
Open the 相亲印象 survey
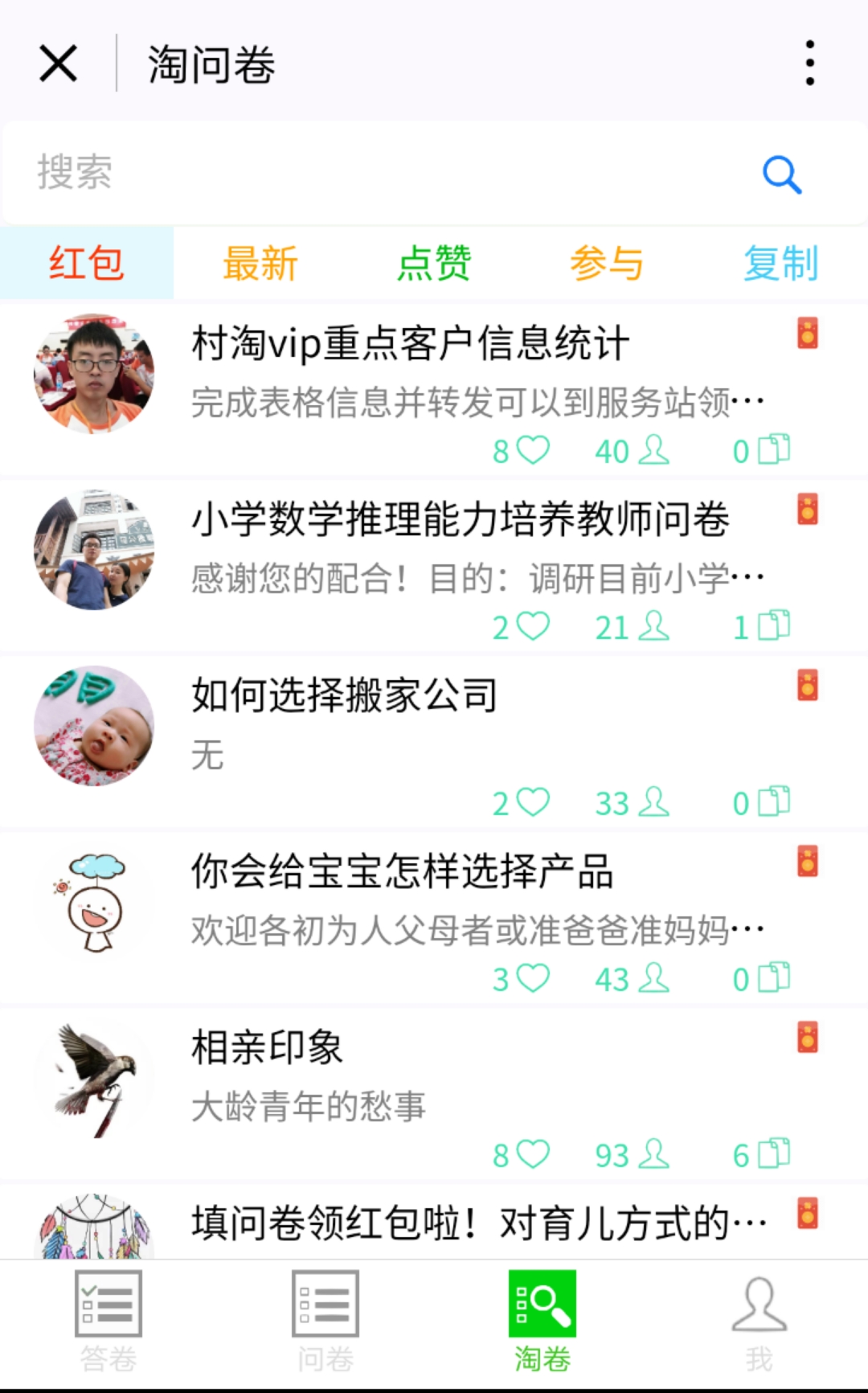(434, 1093)
